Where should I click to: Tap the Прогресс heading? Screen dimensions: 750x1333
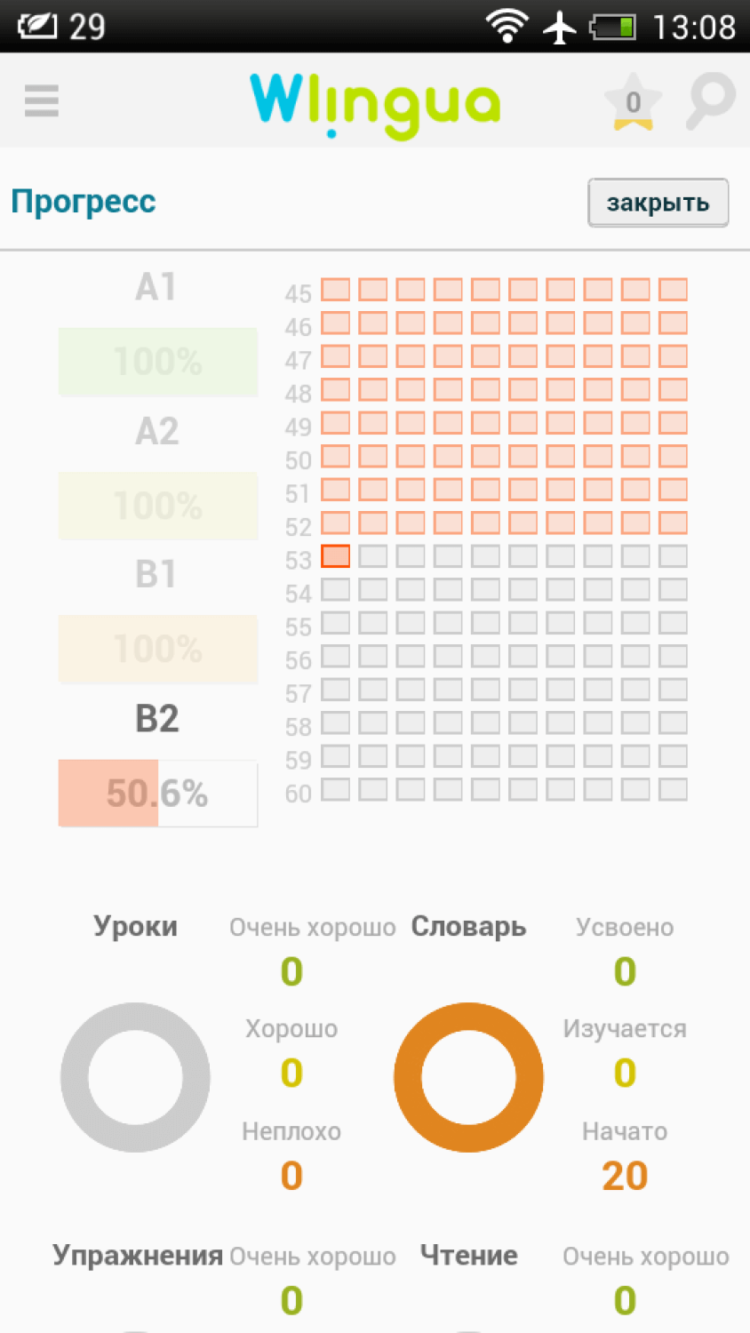[83, 202]
